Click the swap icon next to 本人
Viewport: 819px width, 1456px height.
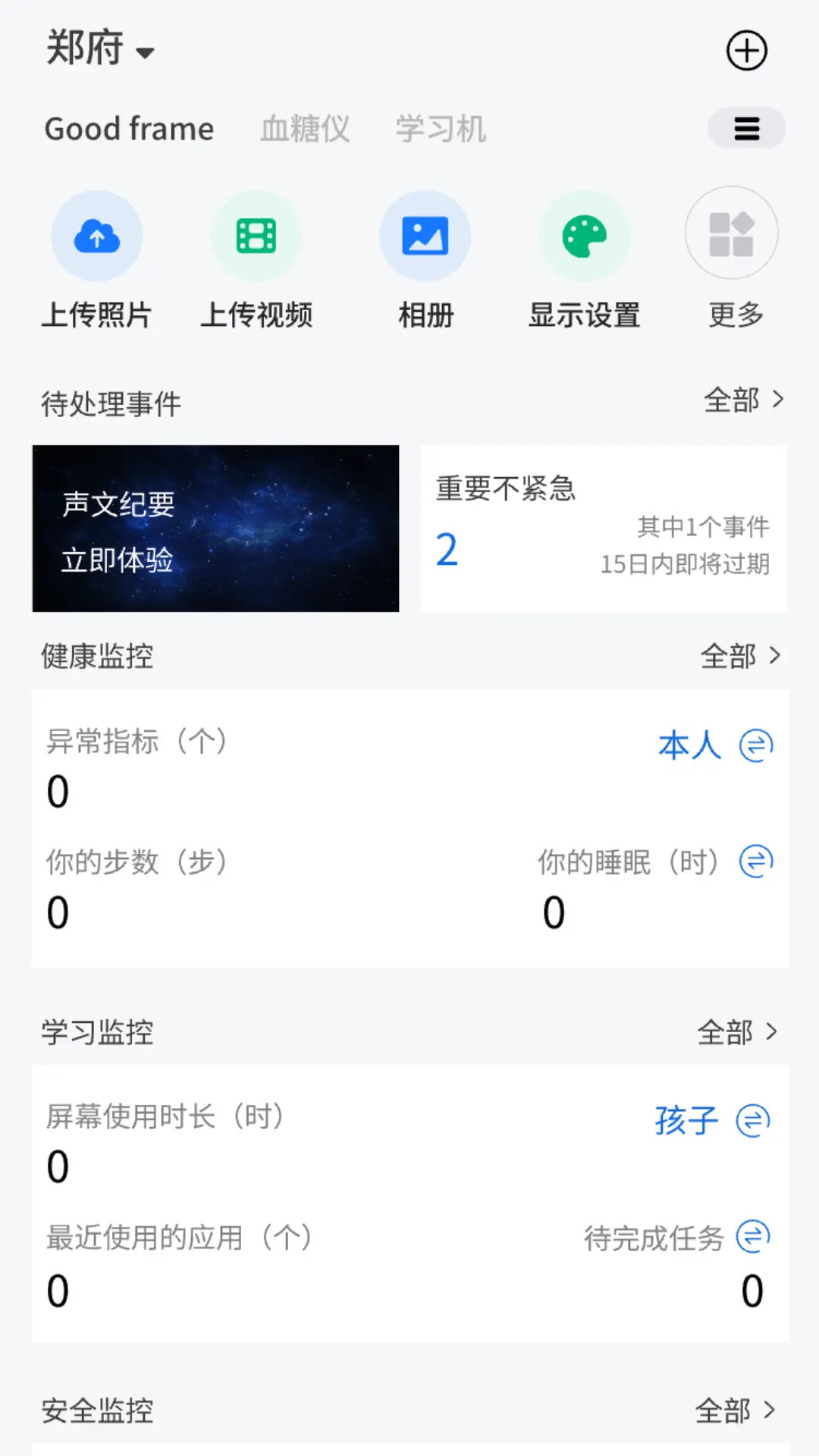coord(754,745)
